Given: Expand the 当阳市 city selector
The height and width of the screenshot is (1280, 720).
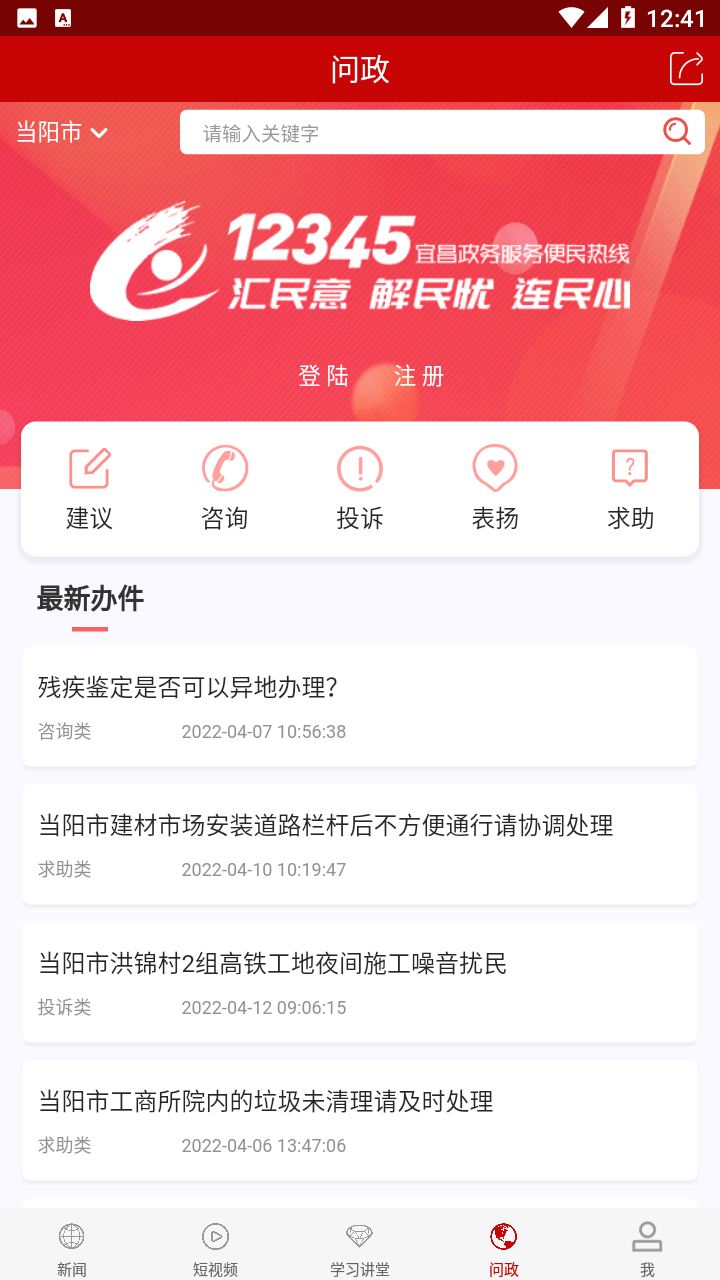Looking at the screenshot, I should [50, 130].
